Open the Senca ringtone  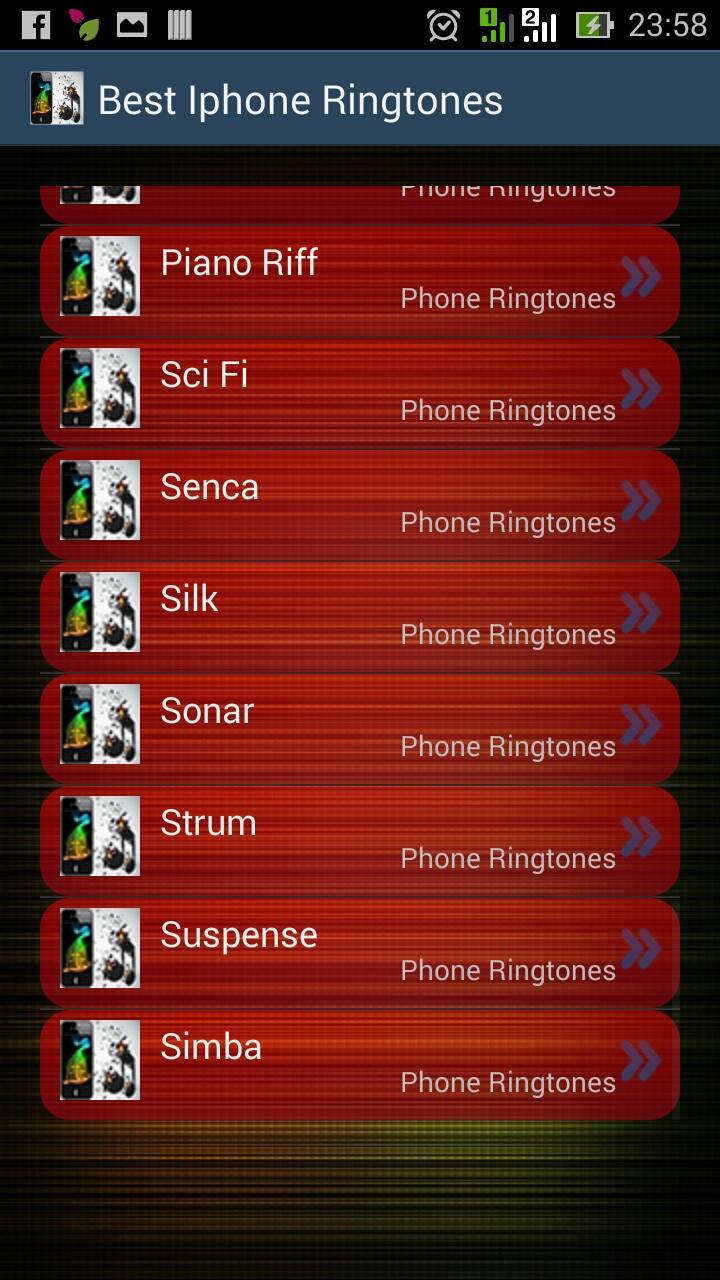[x=360, y=504]
